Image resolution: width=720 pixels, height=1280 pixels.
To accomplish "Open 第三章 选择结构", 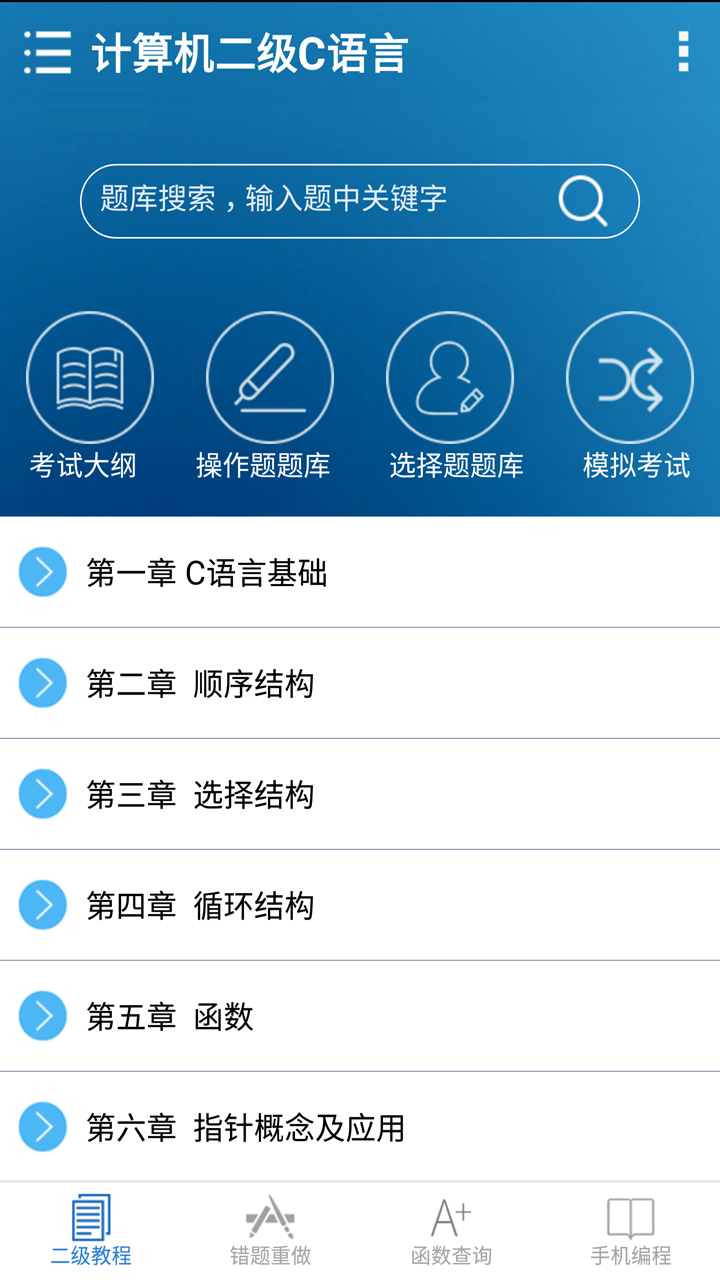I will point(360,794).
